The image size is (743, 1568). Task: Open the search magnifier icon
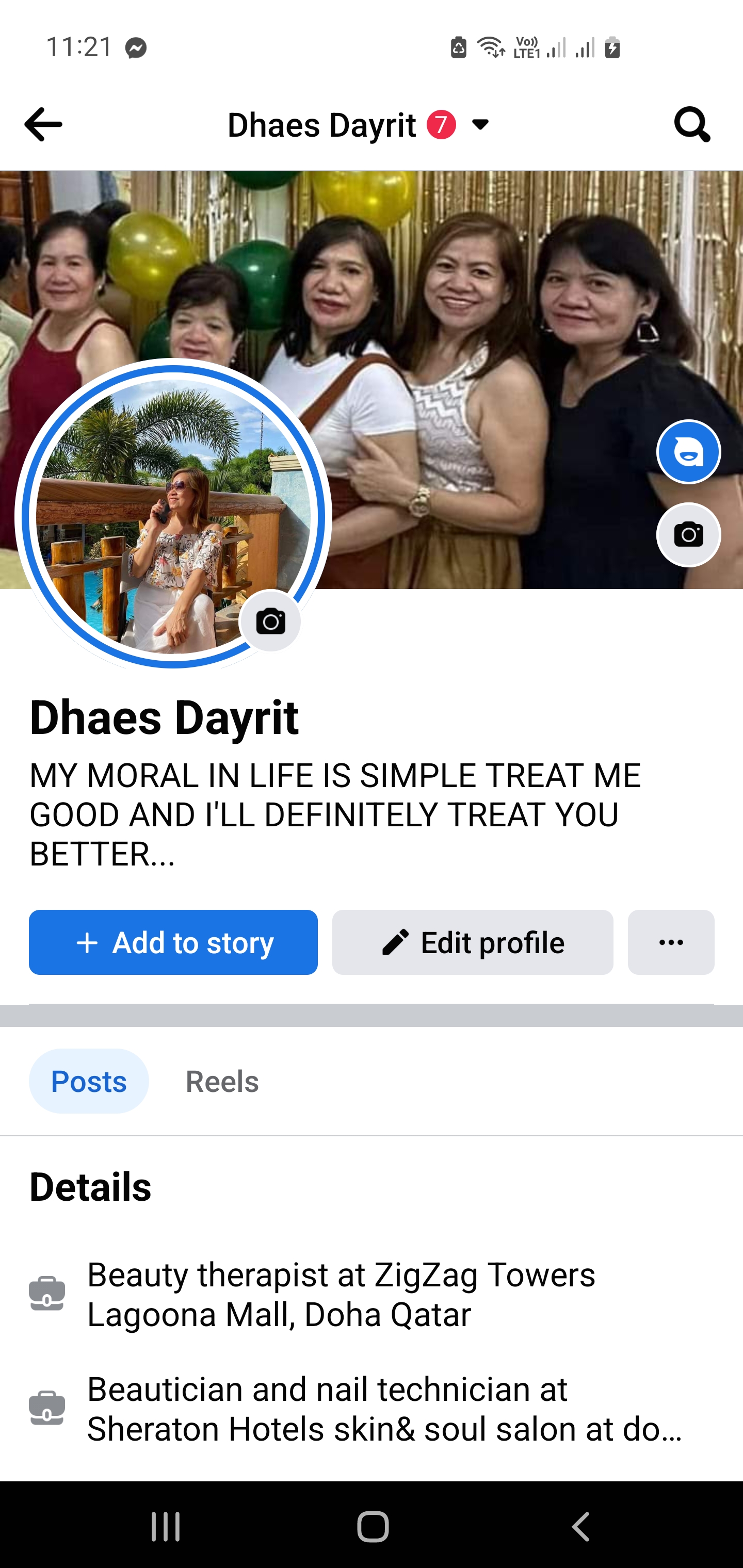point(692,125)
